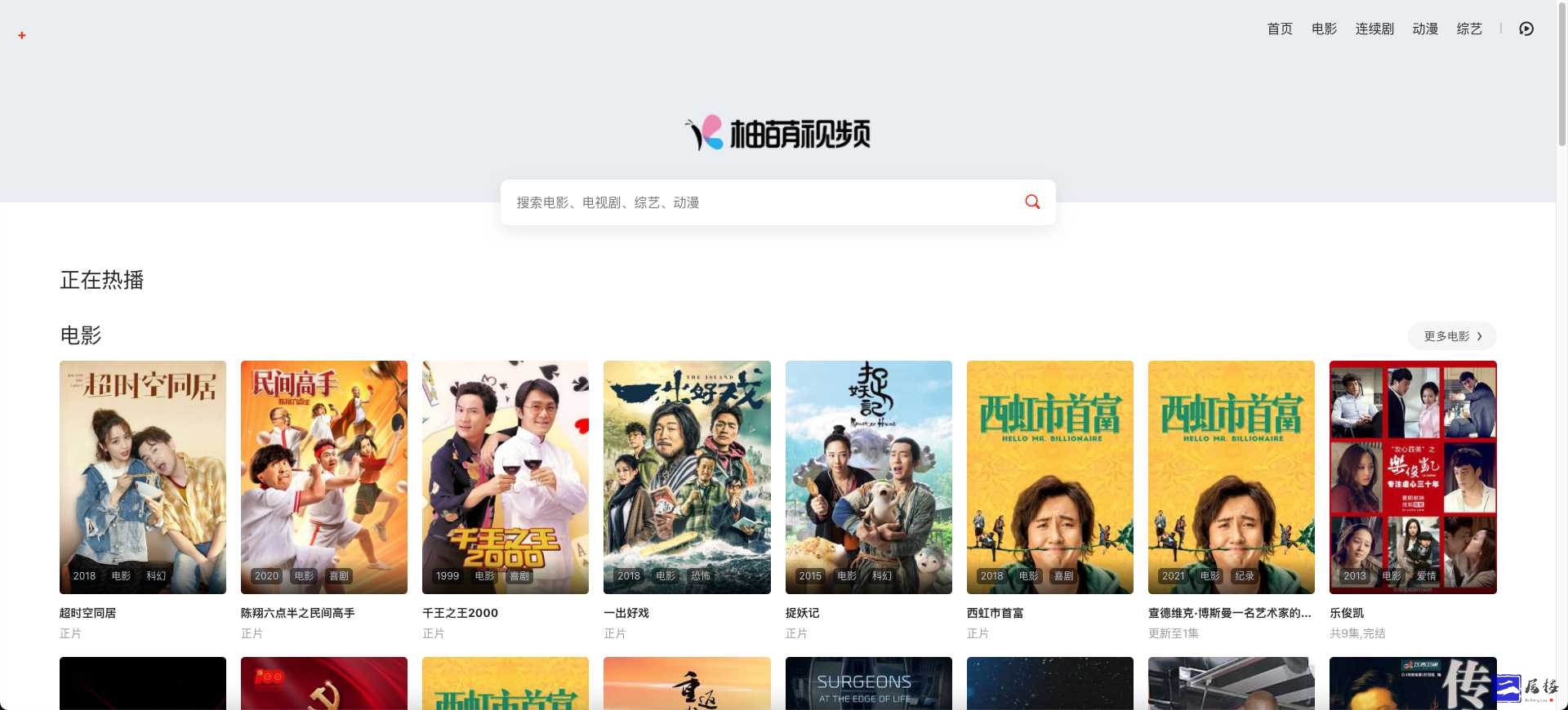Open 陈翔六点半之民间高手 poster

pyautogui.click(x=324, y=477)
